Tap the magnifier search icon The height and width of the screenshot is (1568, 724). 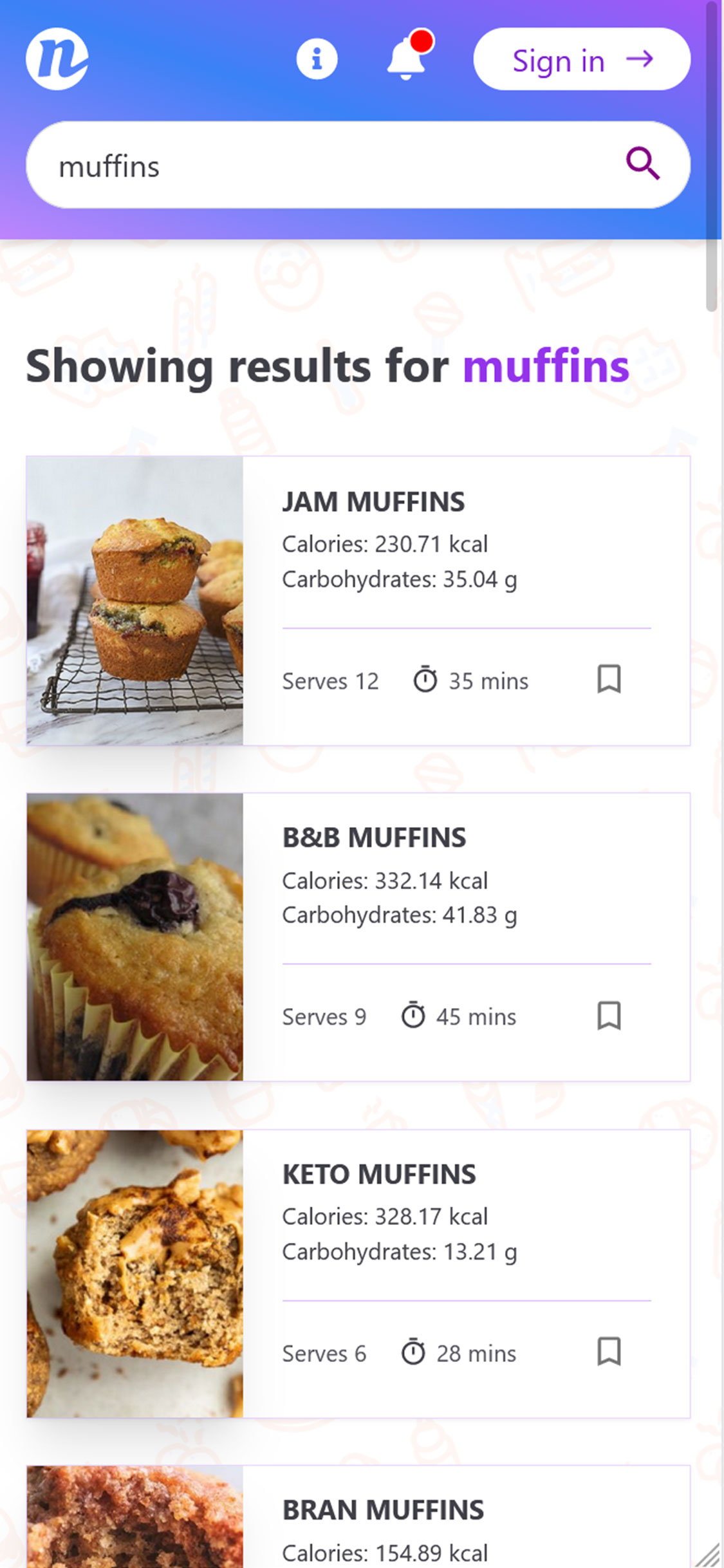pyautogui.click(x=642, y=164)
